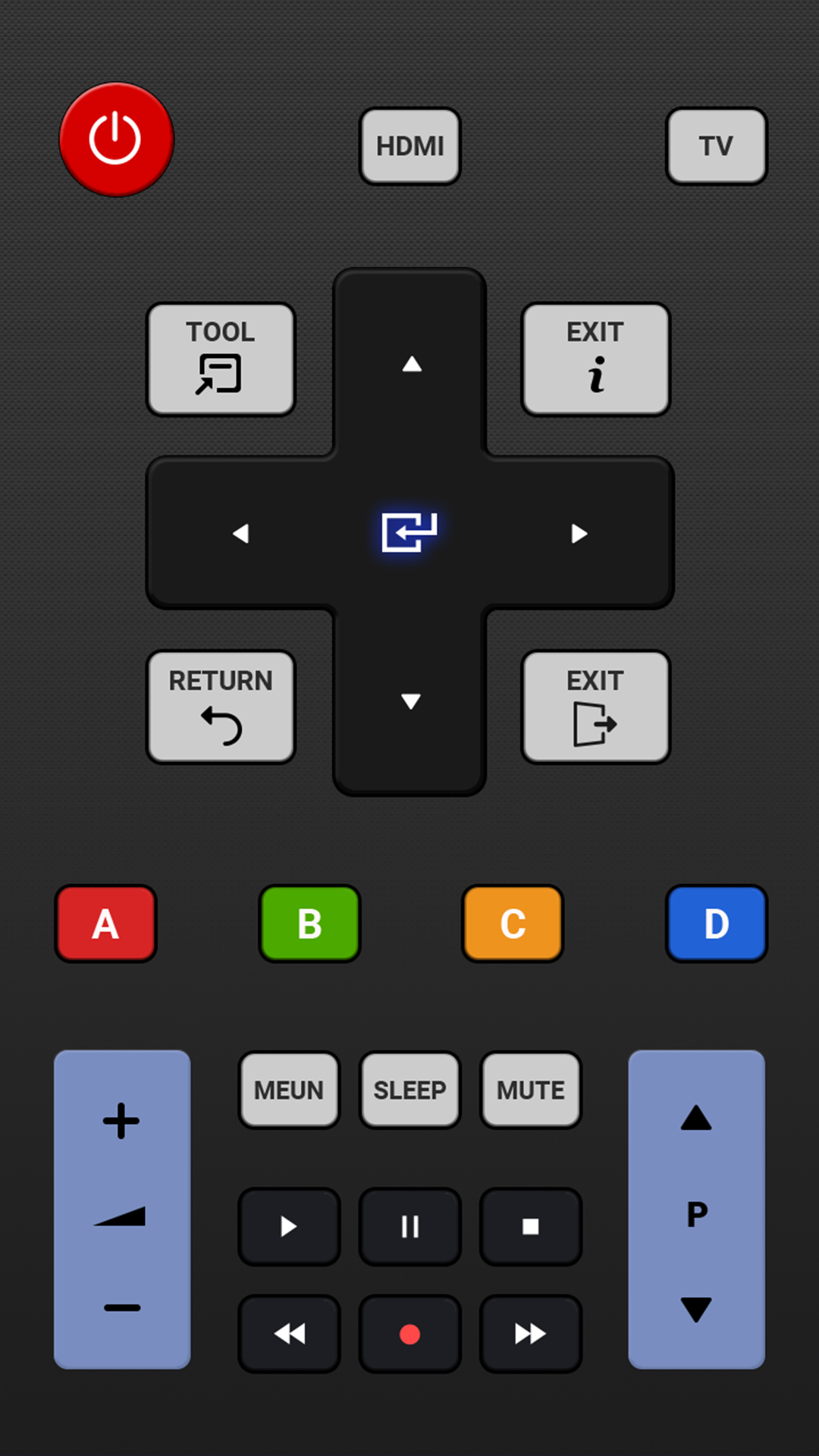819x1456 pixels.
Task: Pause the playback
Action: click(x=410, y=1226)
